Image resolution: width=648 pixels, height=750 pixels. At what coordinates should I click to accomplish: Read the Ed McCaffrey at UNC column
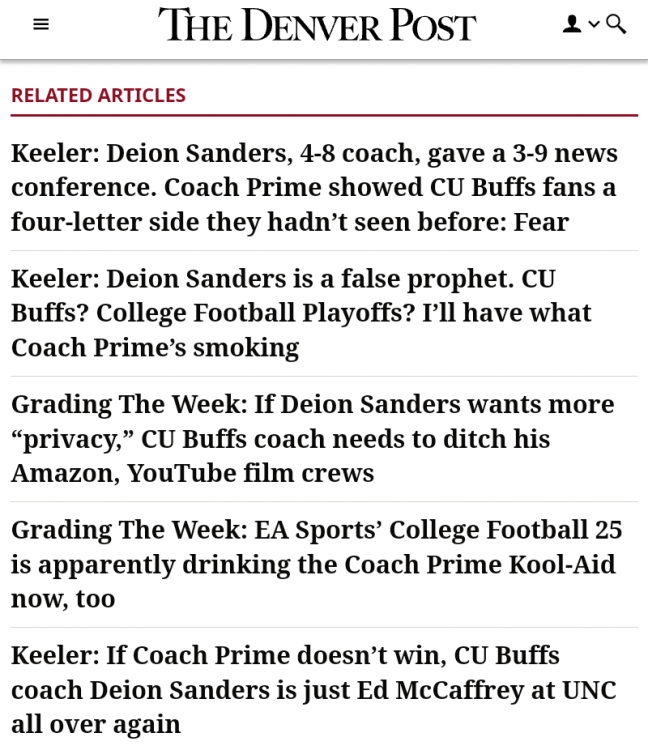tap(313, 690)
